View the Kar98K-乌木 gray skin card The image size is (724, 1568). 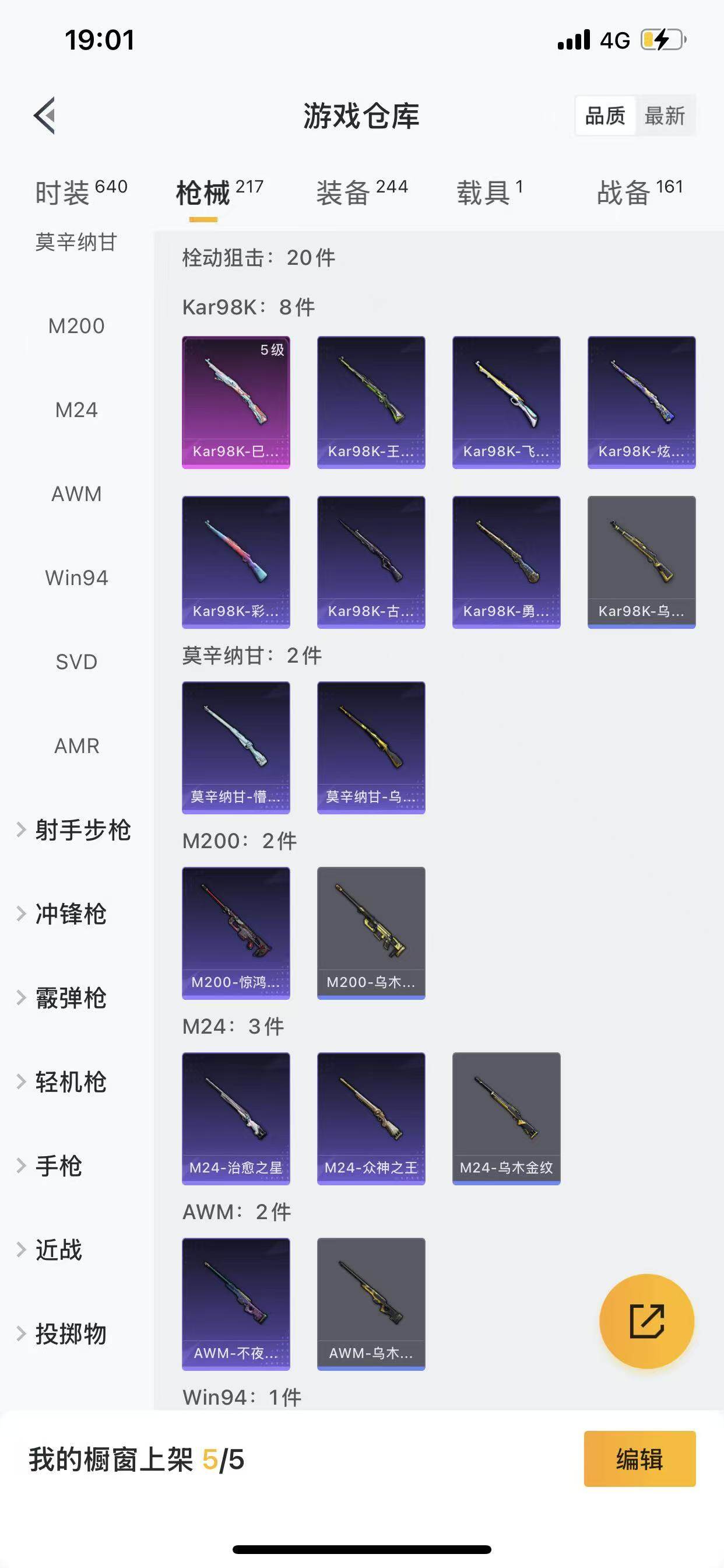642,561
